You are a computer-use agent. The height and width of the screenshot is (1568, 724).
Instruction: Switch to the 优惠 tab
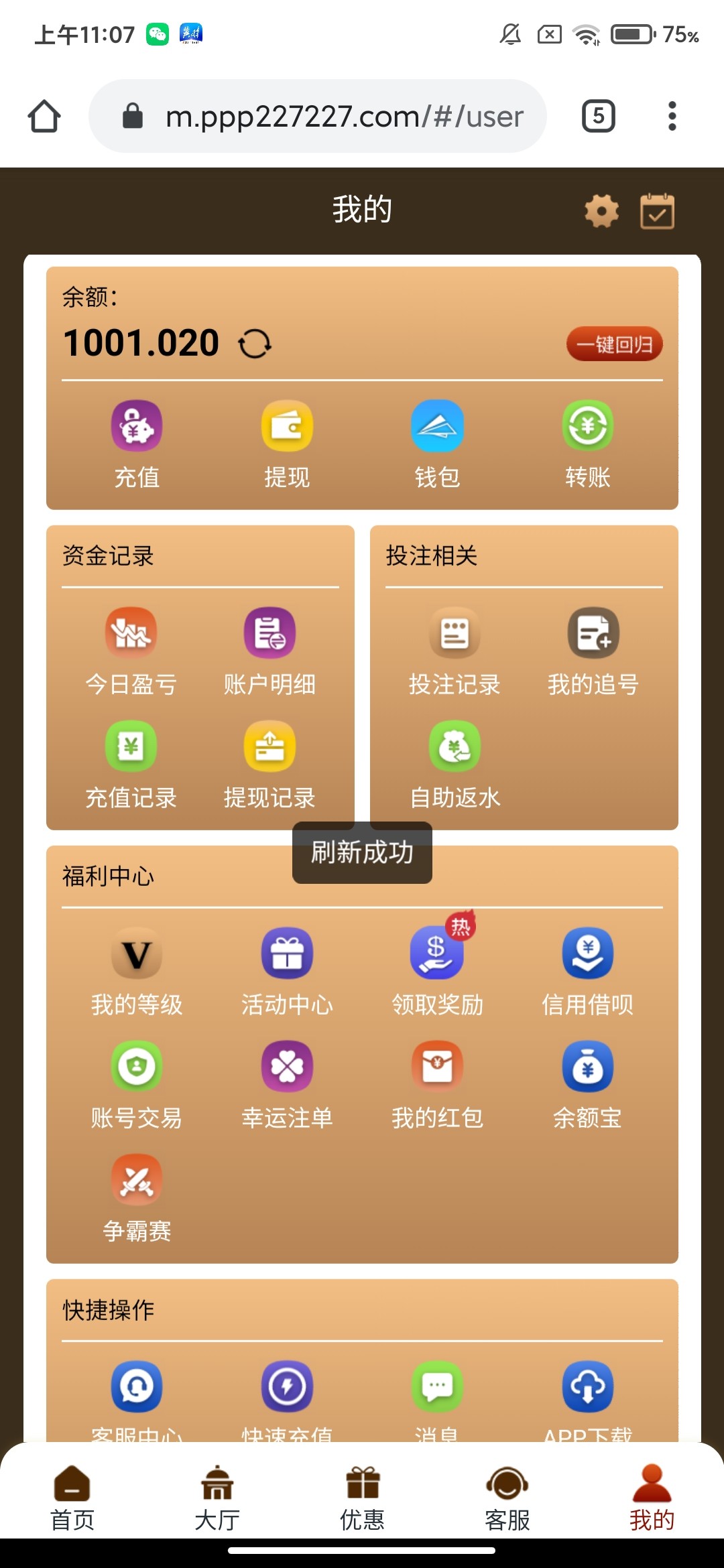(362, 1492)
